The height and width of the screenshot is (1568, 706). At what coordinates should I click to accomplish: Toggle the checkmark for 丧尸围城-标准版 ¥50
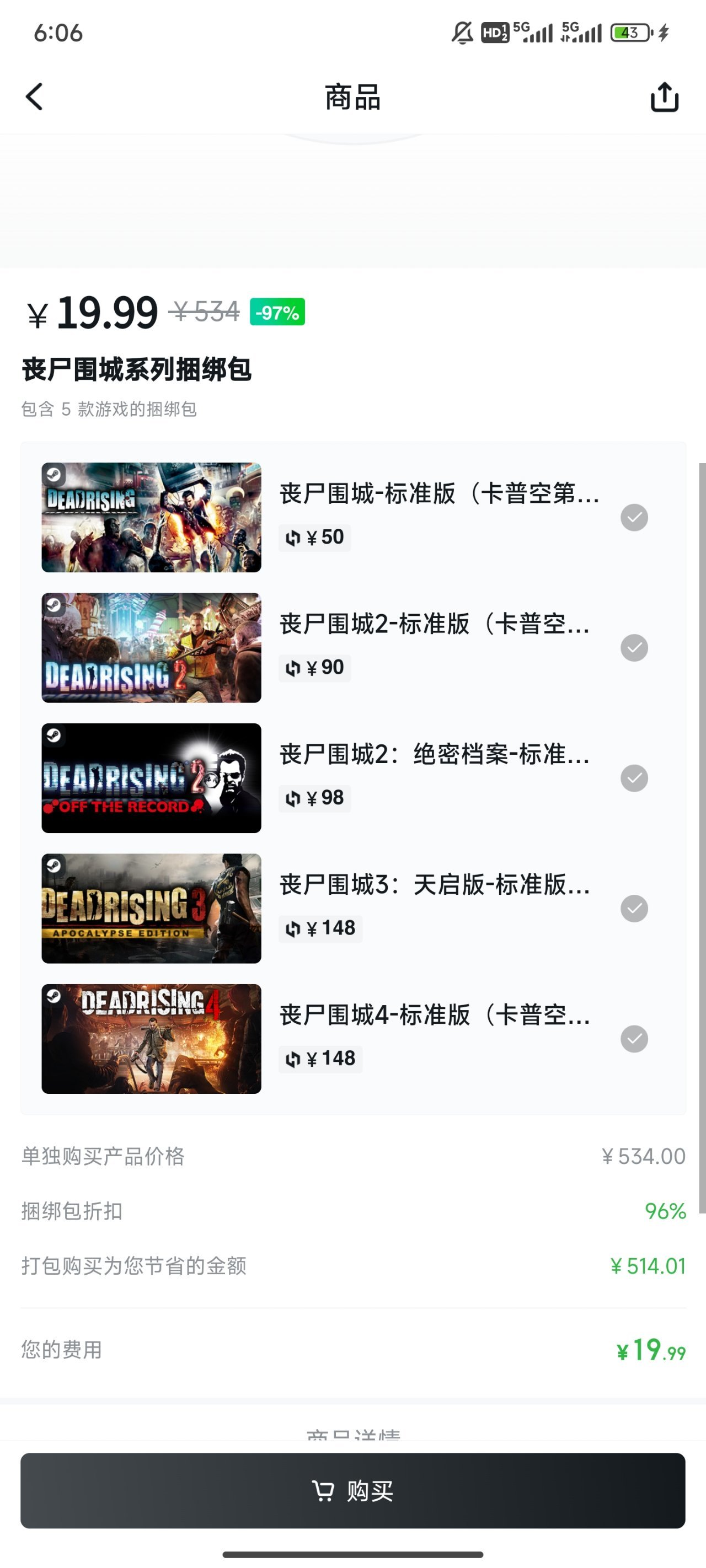[x=634, y=517]
